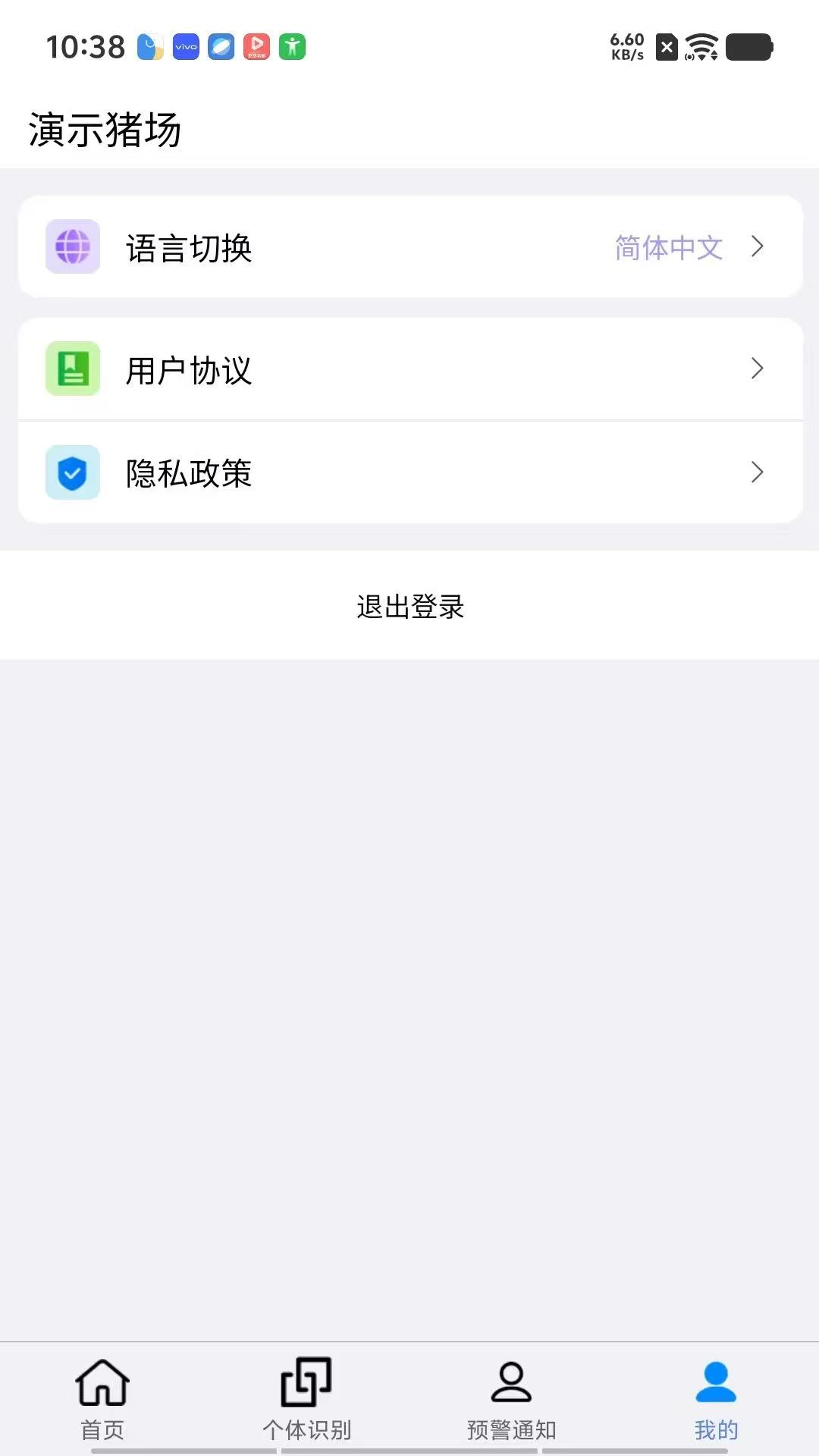This screenshot has width=819, height=1456.
Task: Switch to the 首页 home tab
Action: (x=102, y=1398)
